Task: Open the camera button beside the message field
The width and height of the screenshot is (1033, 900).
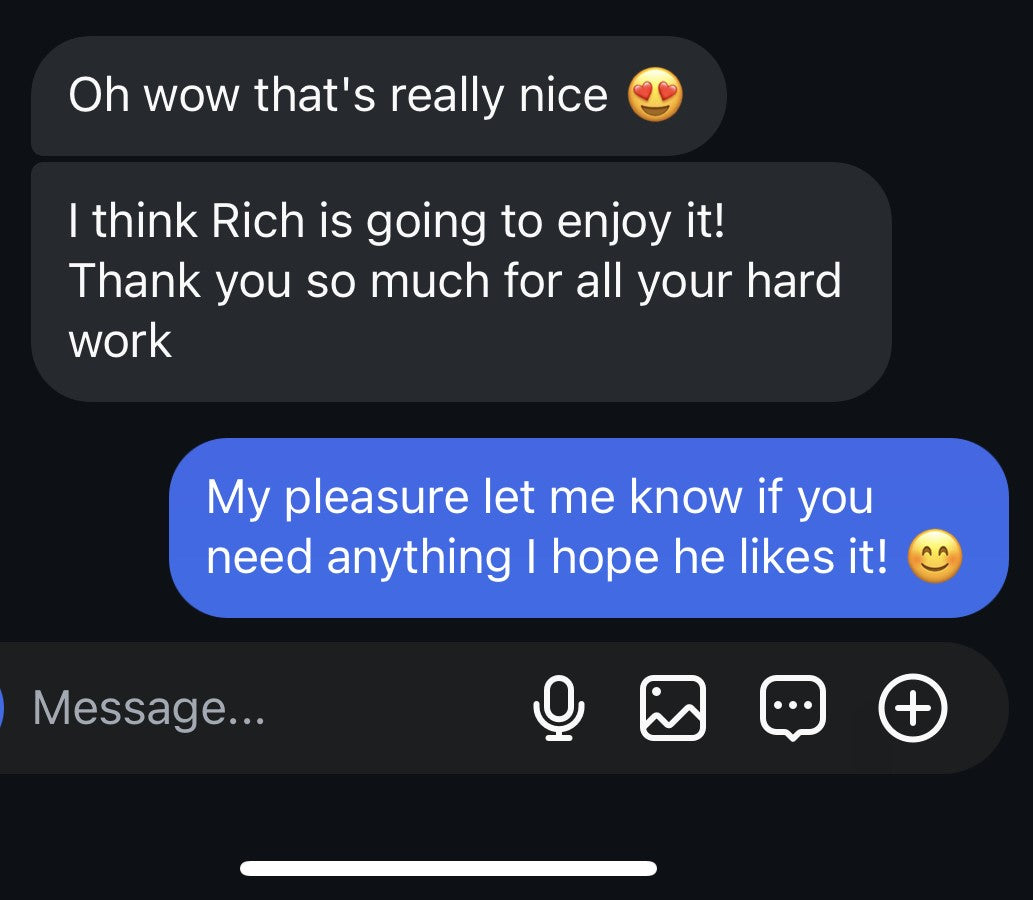Action: tap(3, 708)
